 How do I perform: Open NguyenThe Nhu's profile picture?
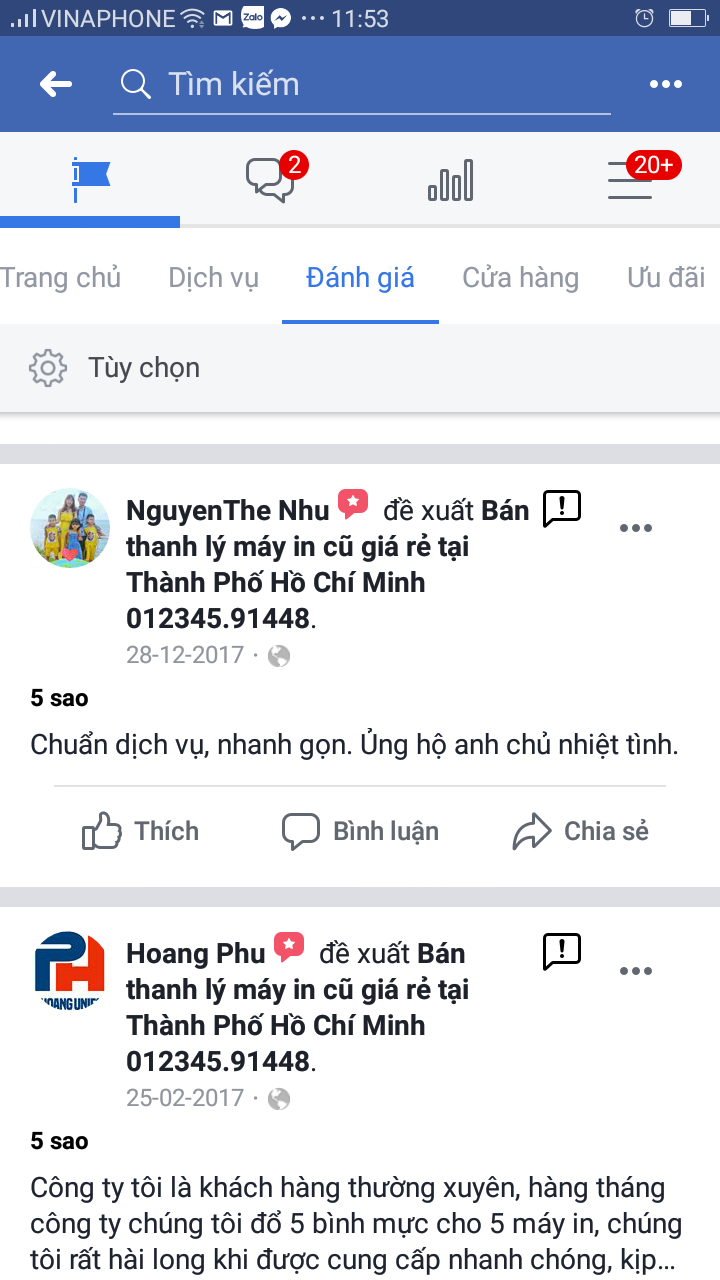point(70,528)
